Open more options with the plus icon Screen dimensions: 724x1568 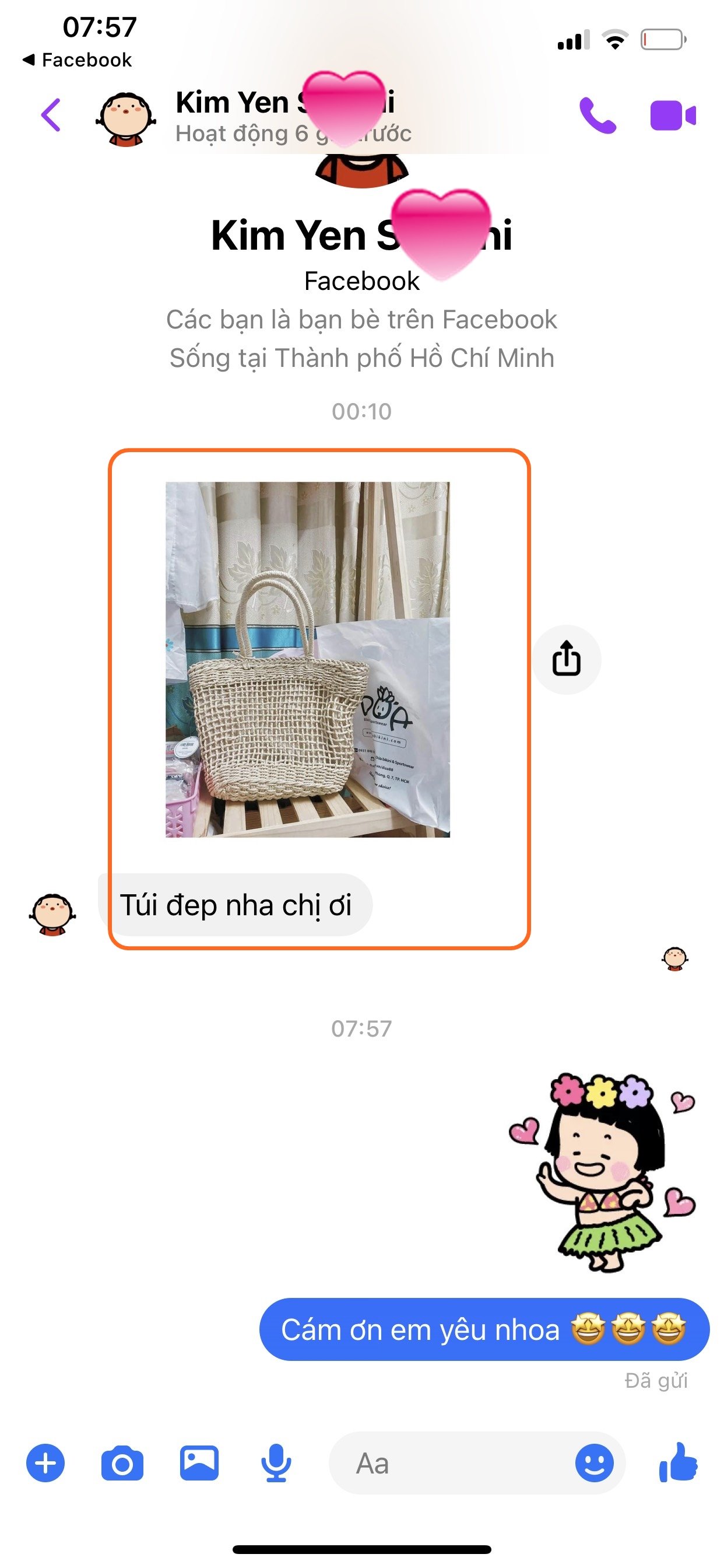pyautogui.click(x=45, y=1462)
